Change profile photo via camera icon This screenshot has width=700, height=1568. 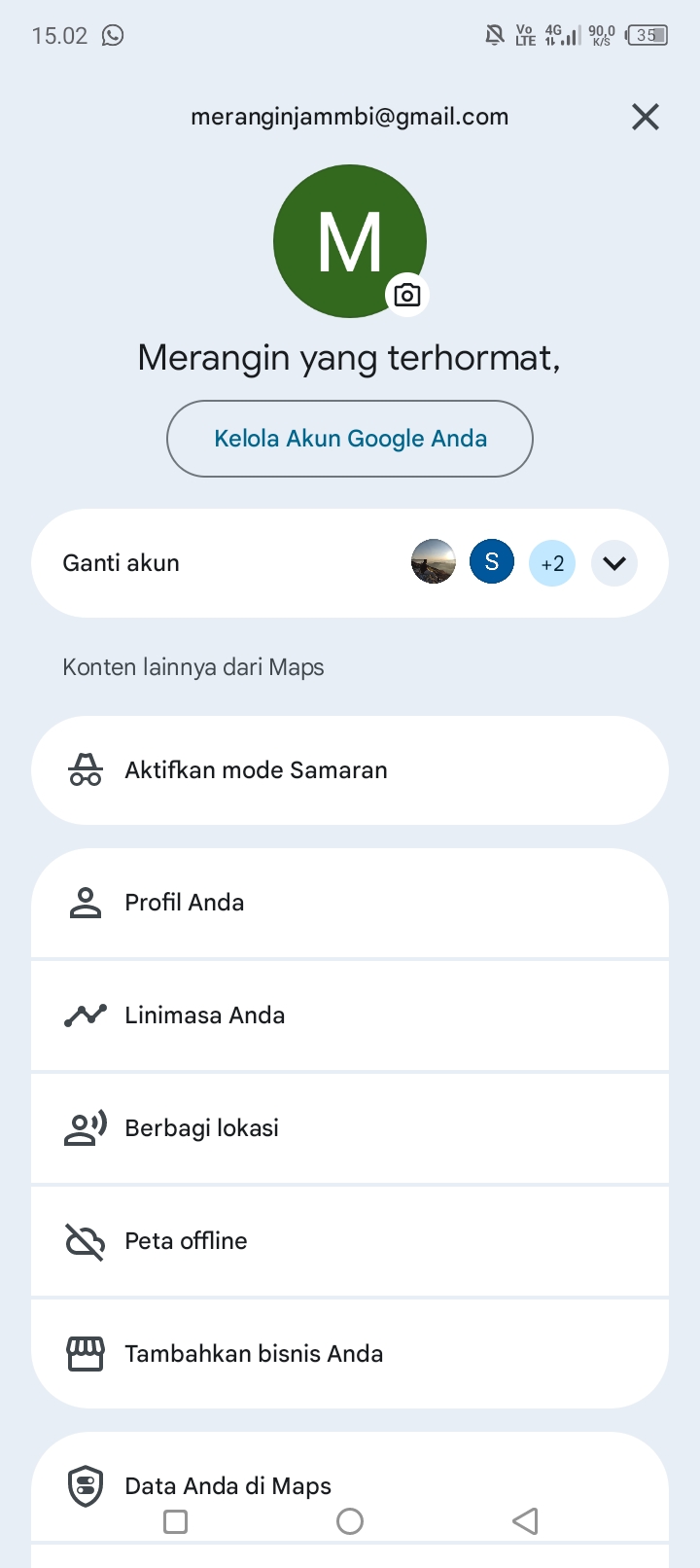(x=407, y=295)
